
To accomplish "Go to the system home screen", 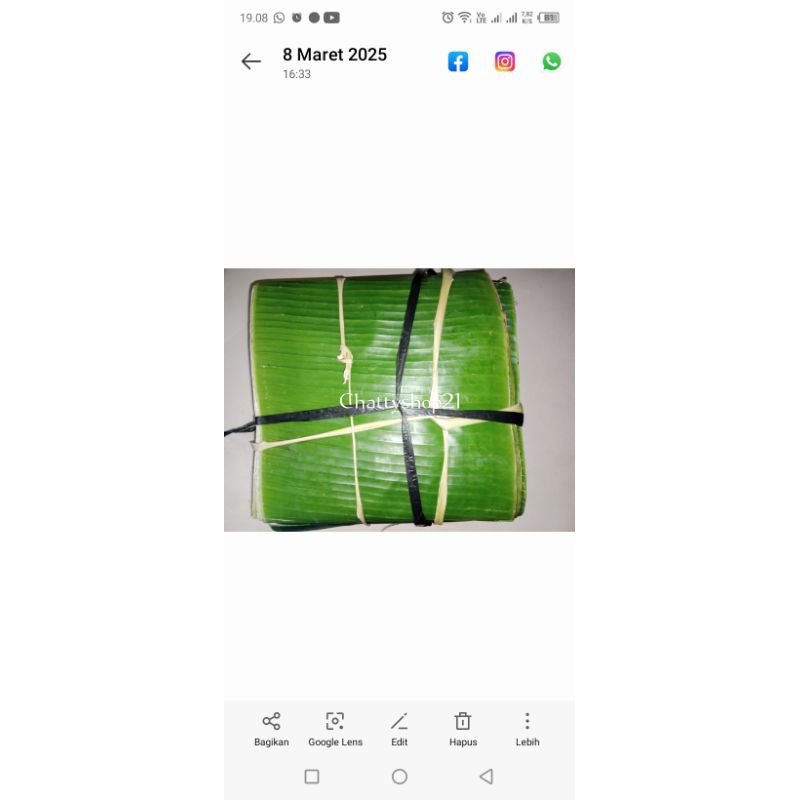I will pyautogui.click(x=400, y=776).
